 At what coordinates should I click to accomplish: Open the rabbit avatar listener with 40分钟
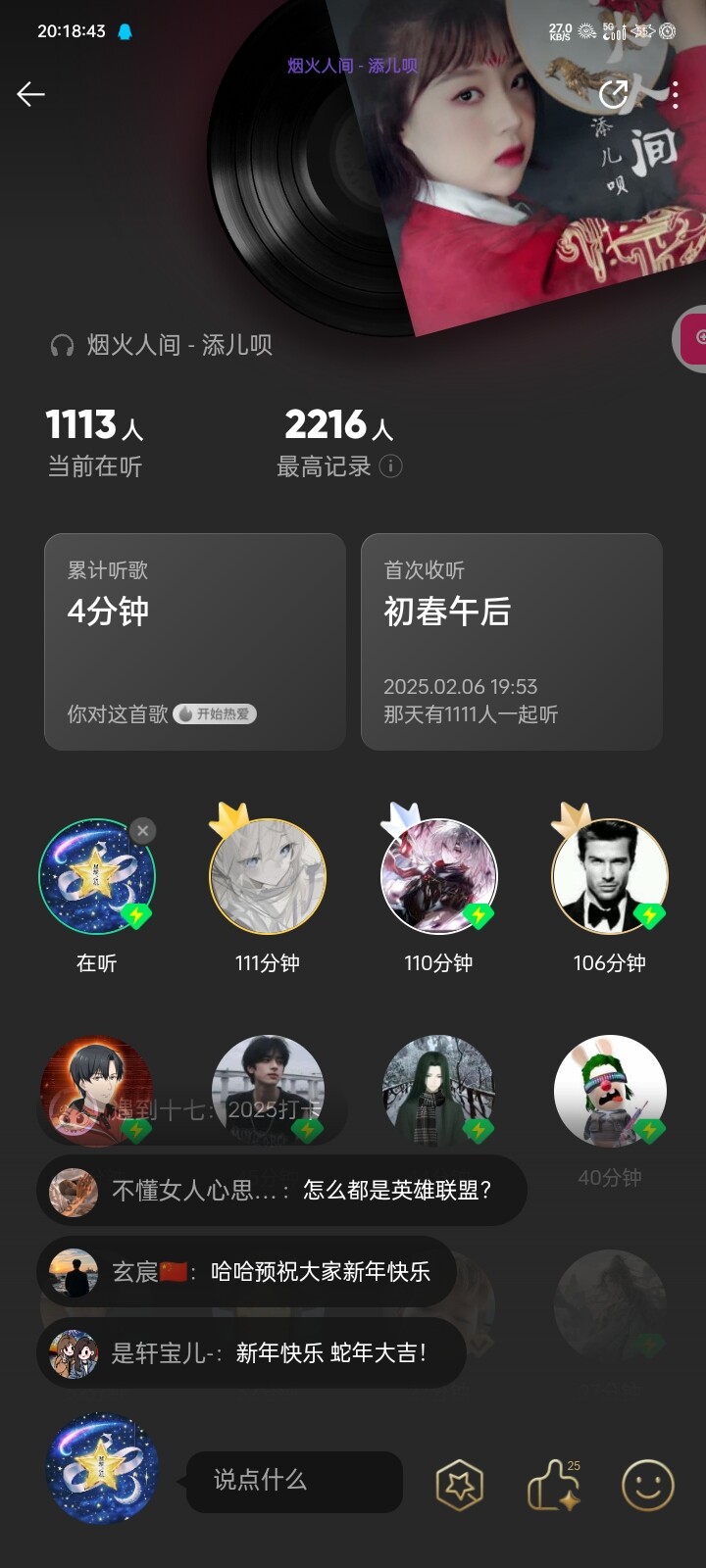tap(610, 1091)
